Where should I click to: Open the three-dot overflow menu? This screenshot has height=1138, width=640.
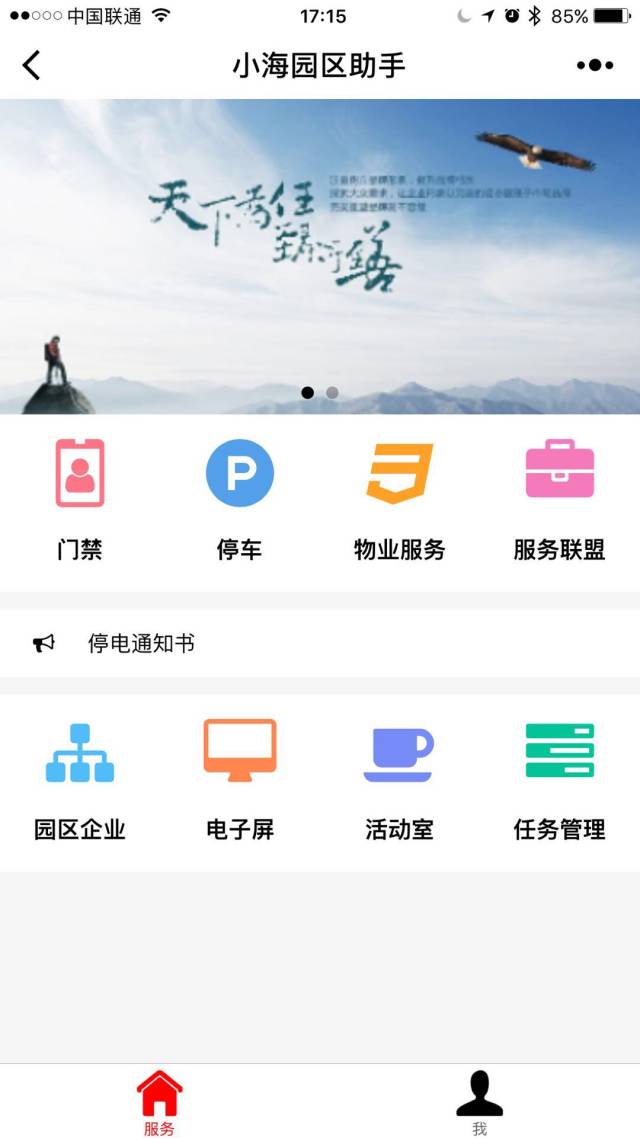click(595, 66)
